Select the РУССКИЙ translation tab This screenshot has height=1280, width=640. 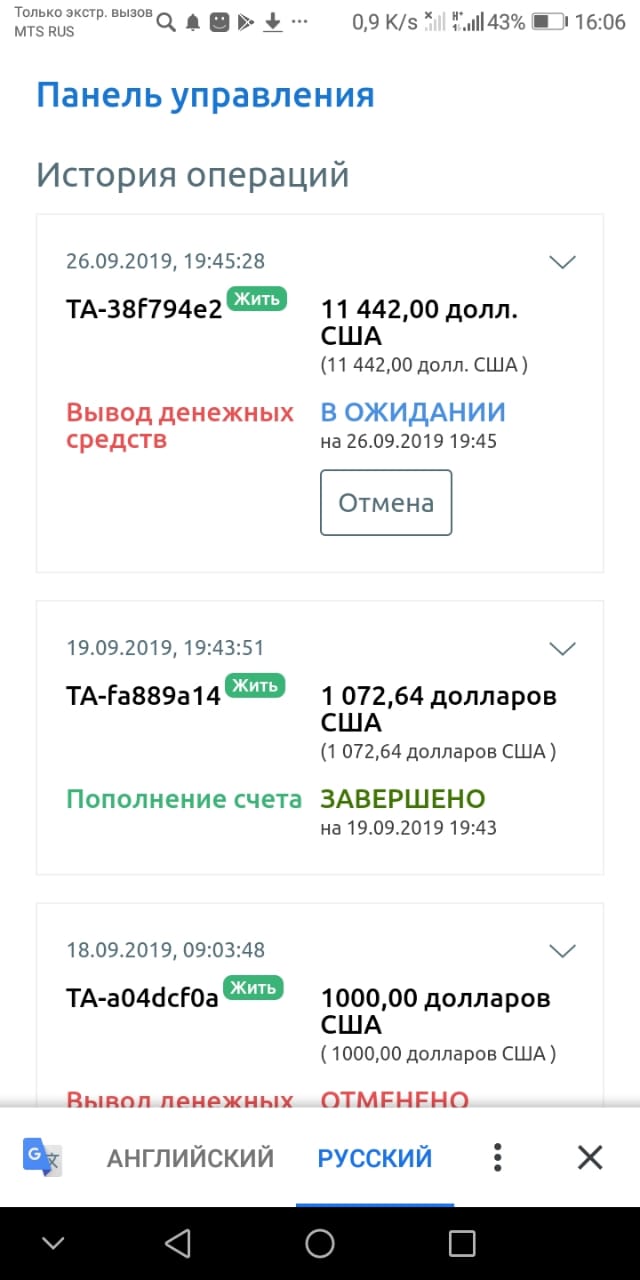[x=375, y=1158]
